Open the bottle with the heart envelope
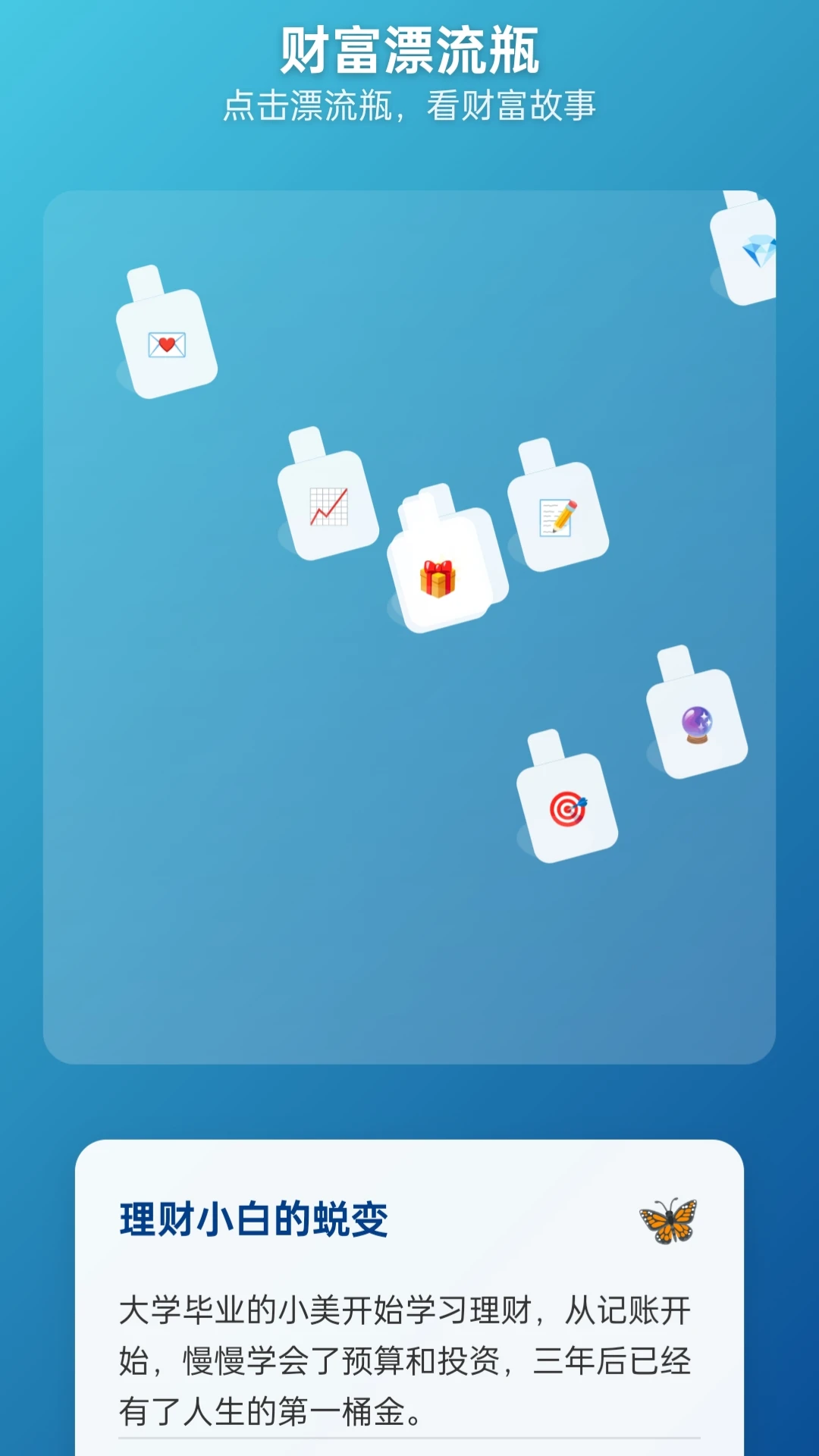The width and height of the screenshot is (819, 1456). pos(167,343)
